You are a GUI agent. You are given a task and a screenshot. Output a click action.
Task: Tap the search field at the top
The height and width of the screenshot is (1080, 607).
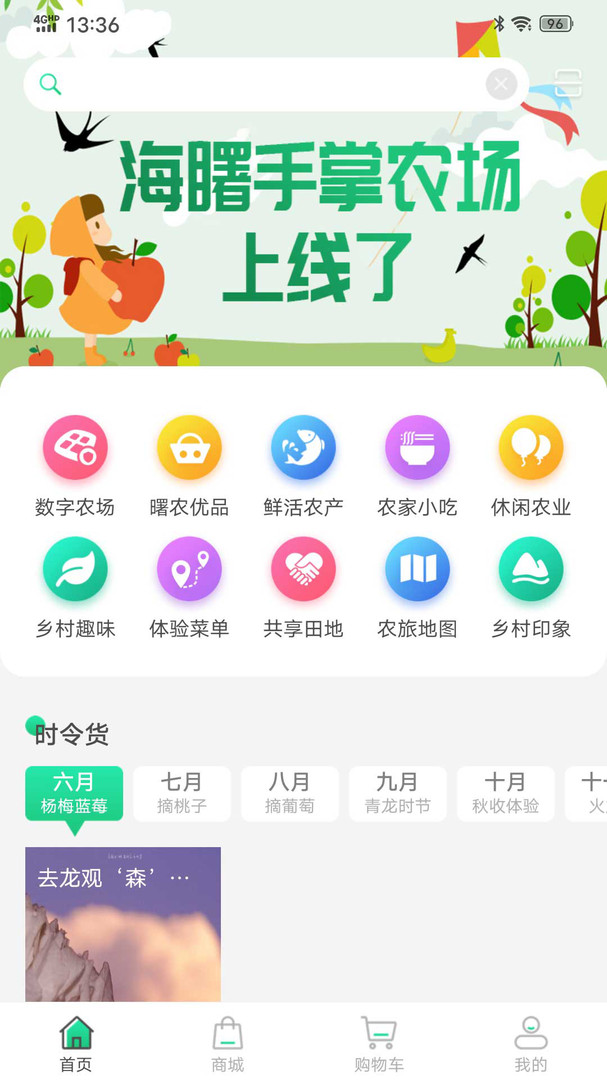coord(276,85)
